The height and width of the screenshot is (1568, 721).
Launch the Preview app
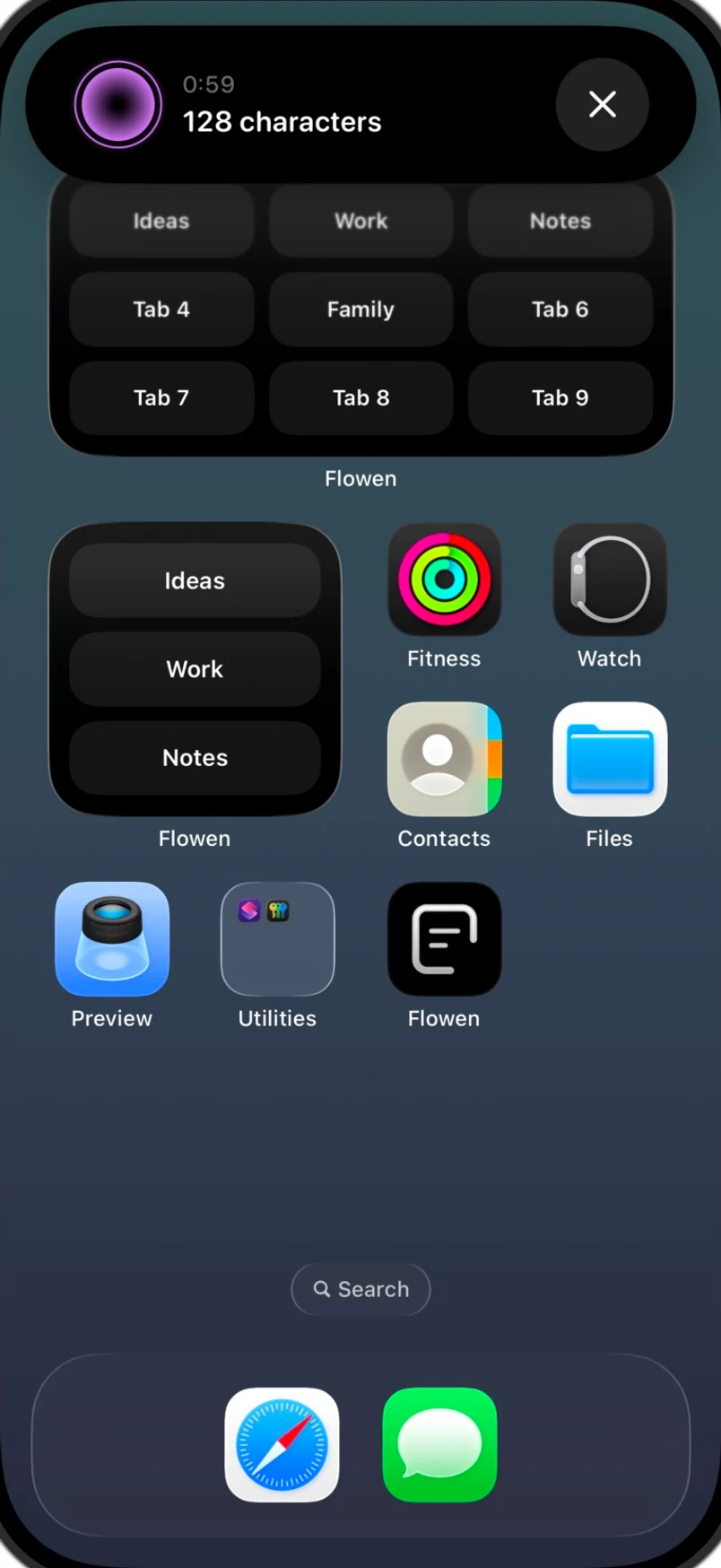point(112,939)
